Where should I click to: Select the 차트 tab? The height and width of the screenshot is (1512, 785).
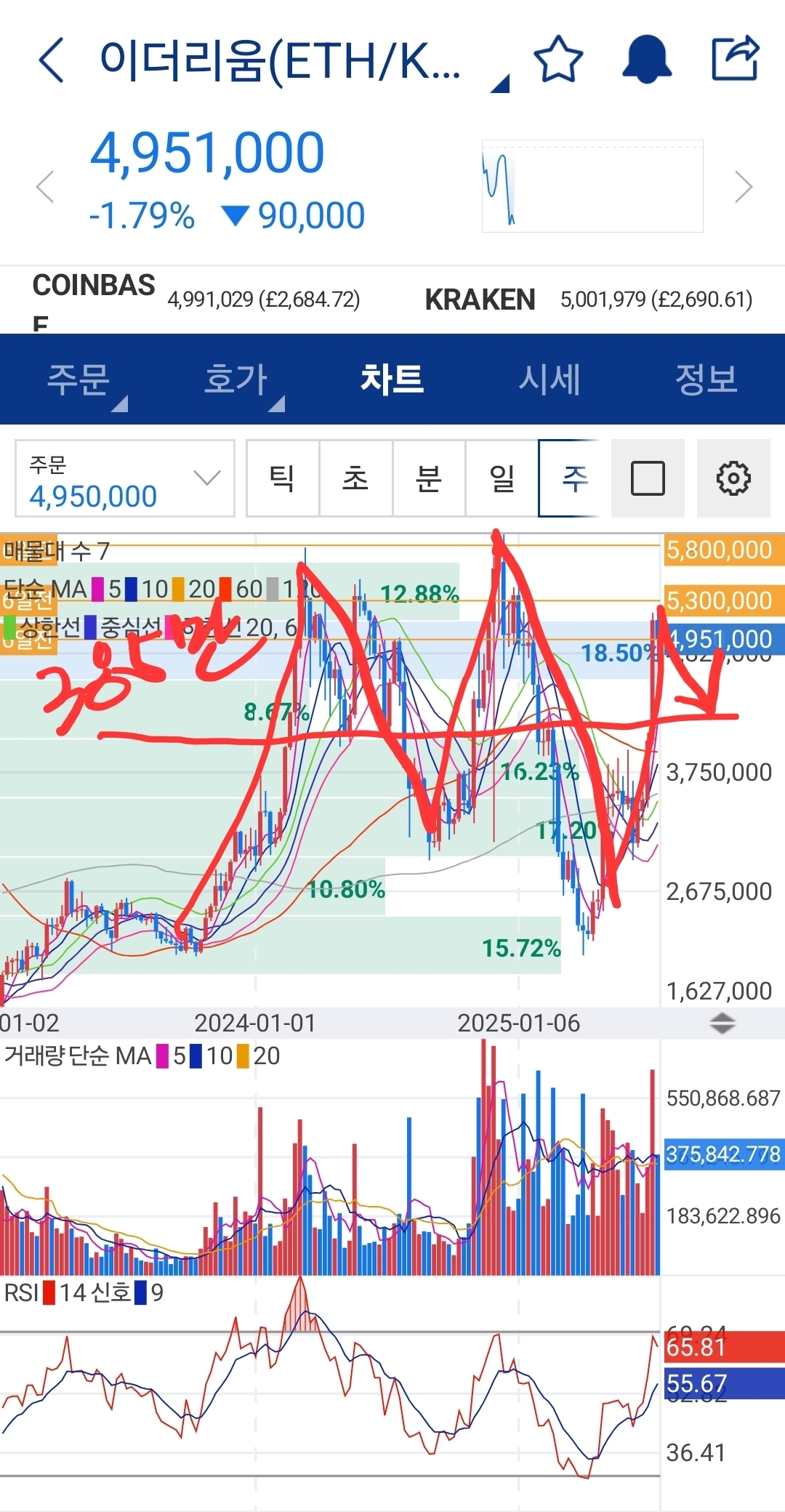tap(392, 379)
